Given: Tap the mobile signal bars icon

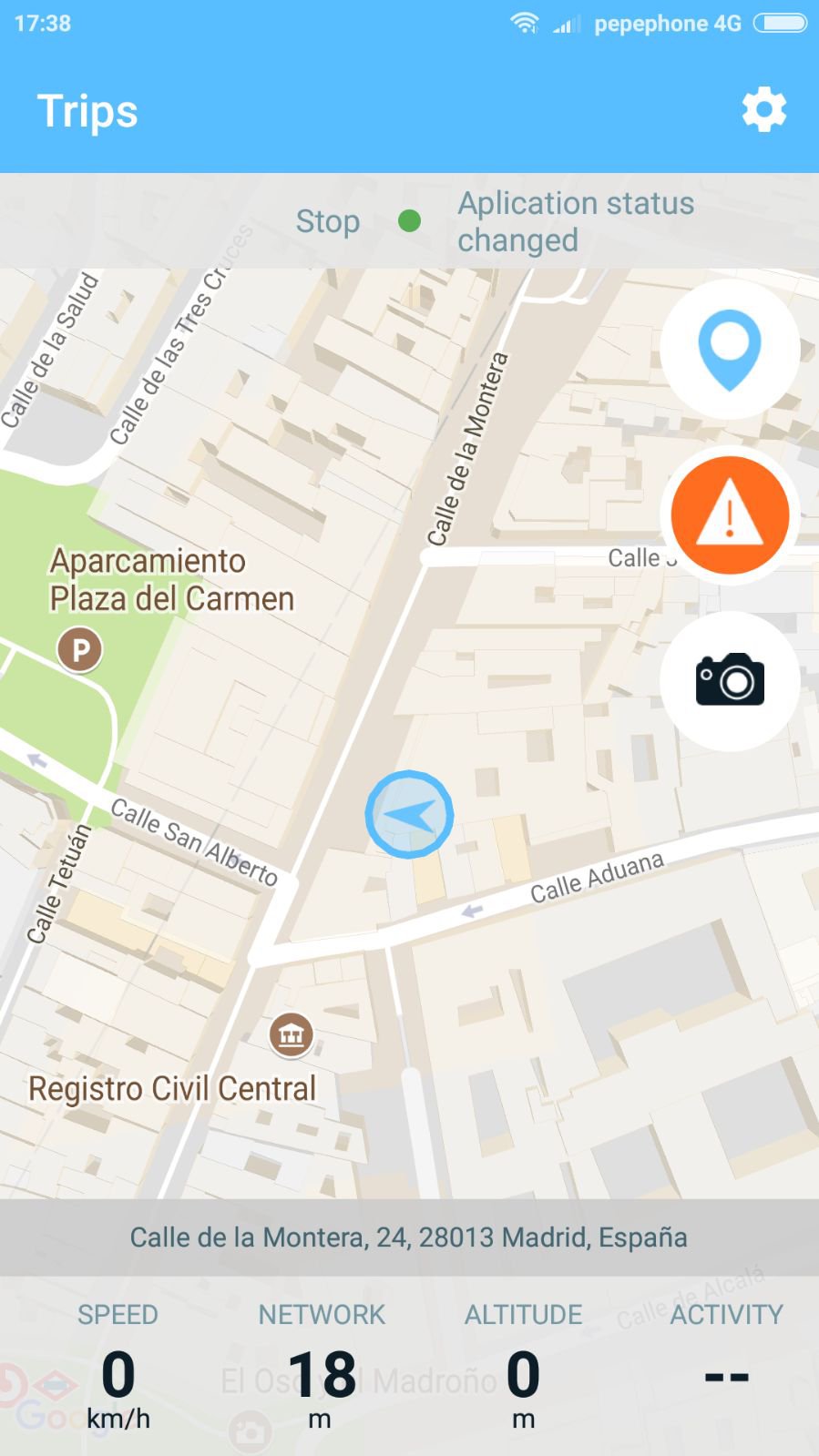Looking at the screenshot, I should pyautogui.click(x=565, y=25).
